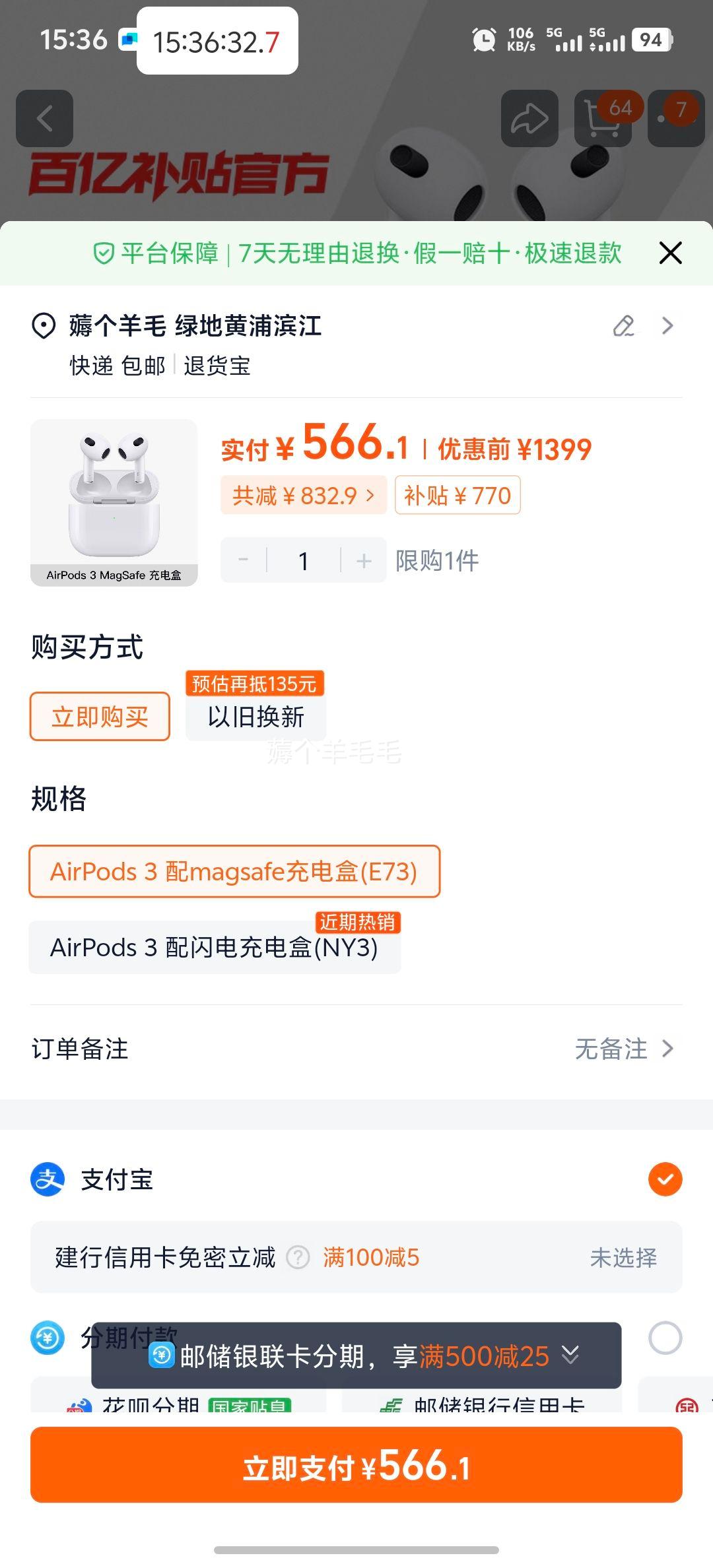713x1568 pixels.
Task: Open the shopping cart showing 64 items
Action: pyautogui.click(x=602, y=119)
